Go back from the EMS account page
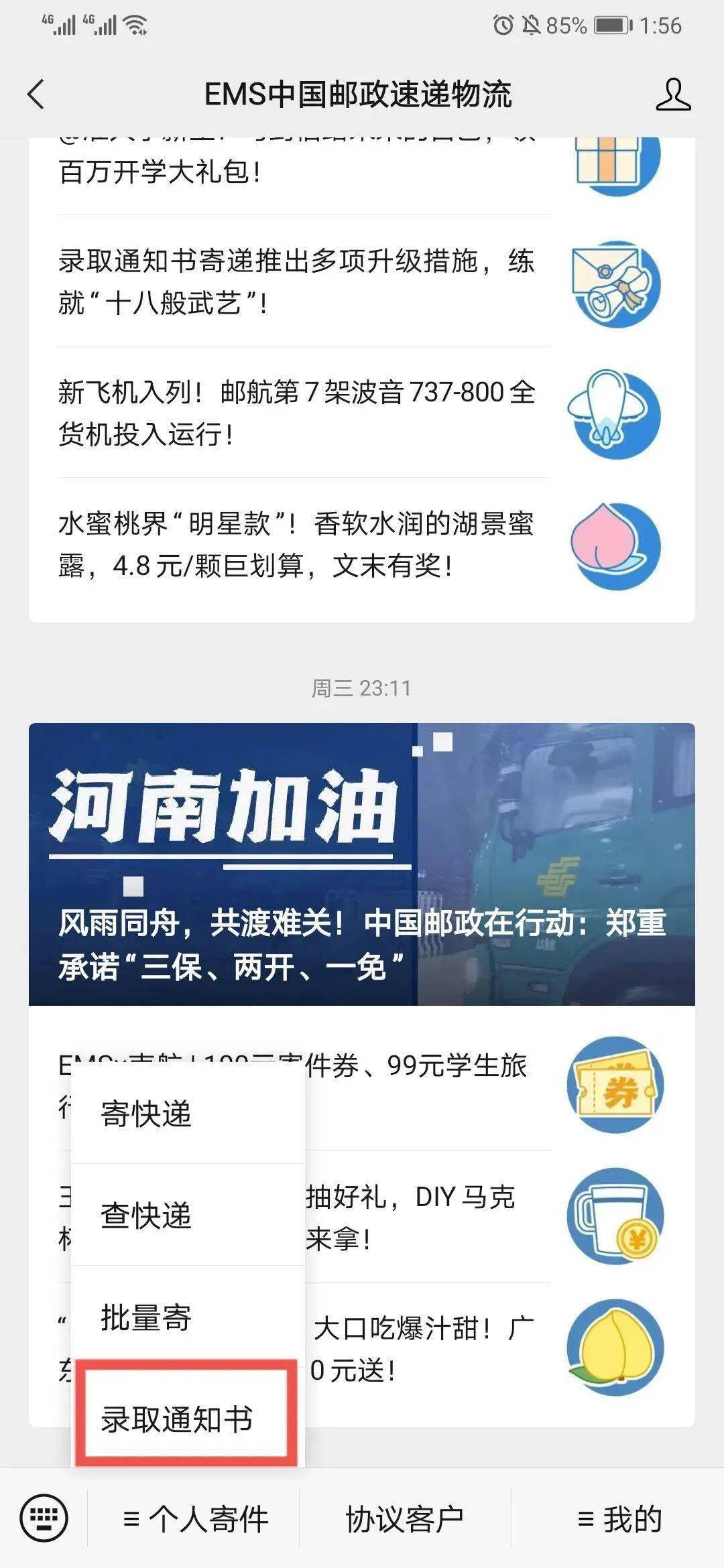Image resolution: width=724 pixels, height=1568 pixels. click(x=36, y=94)
